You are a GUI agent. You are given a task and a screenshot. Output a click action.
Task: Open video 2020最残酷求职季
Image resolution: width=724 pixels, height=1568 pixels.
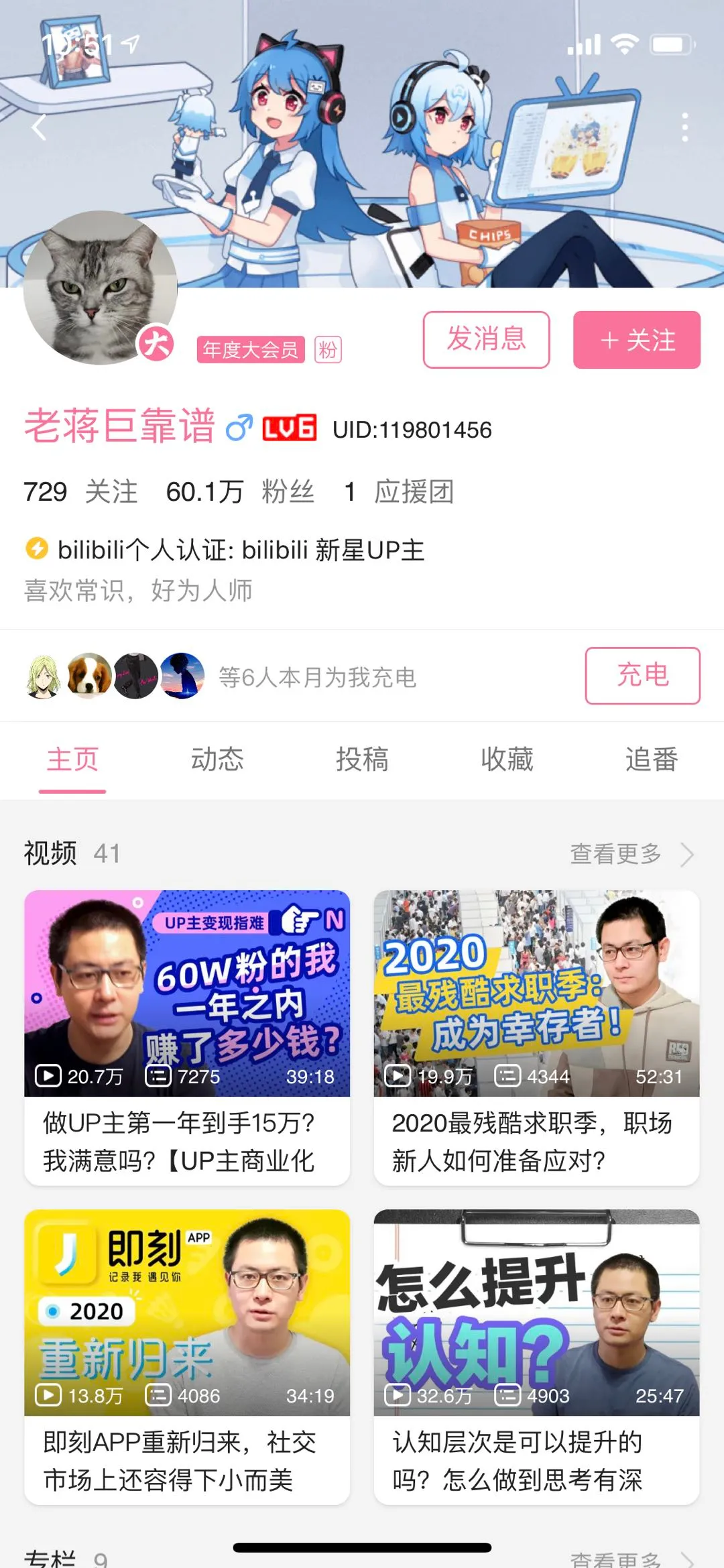(x=536, y=1037)
